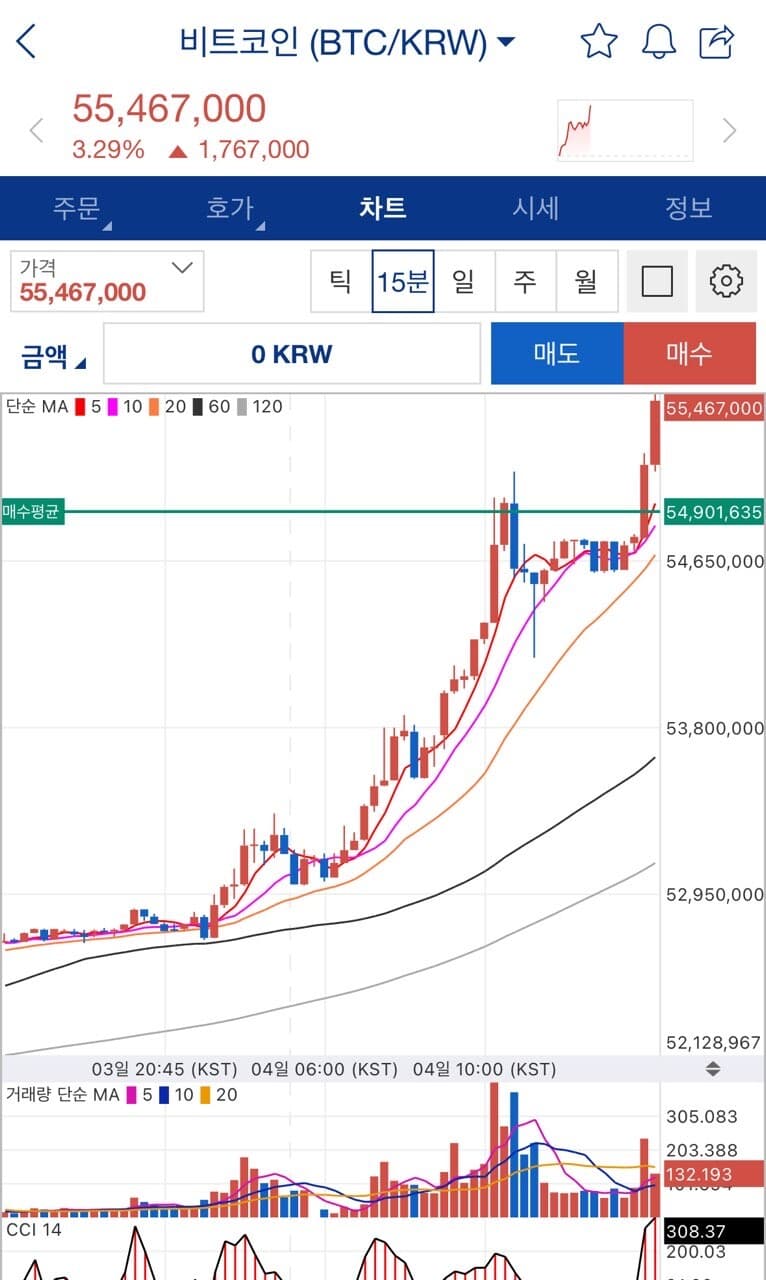Switch to the 호가 tab
Viewport: 766px width, 1280px height.
coord(230,208)
